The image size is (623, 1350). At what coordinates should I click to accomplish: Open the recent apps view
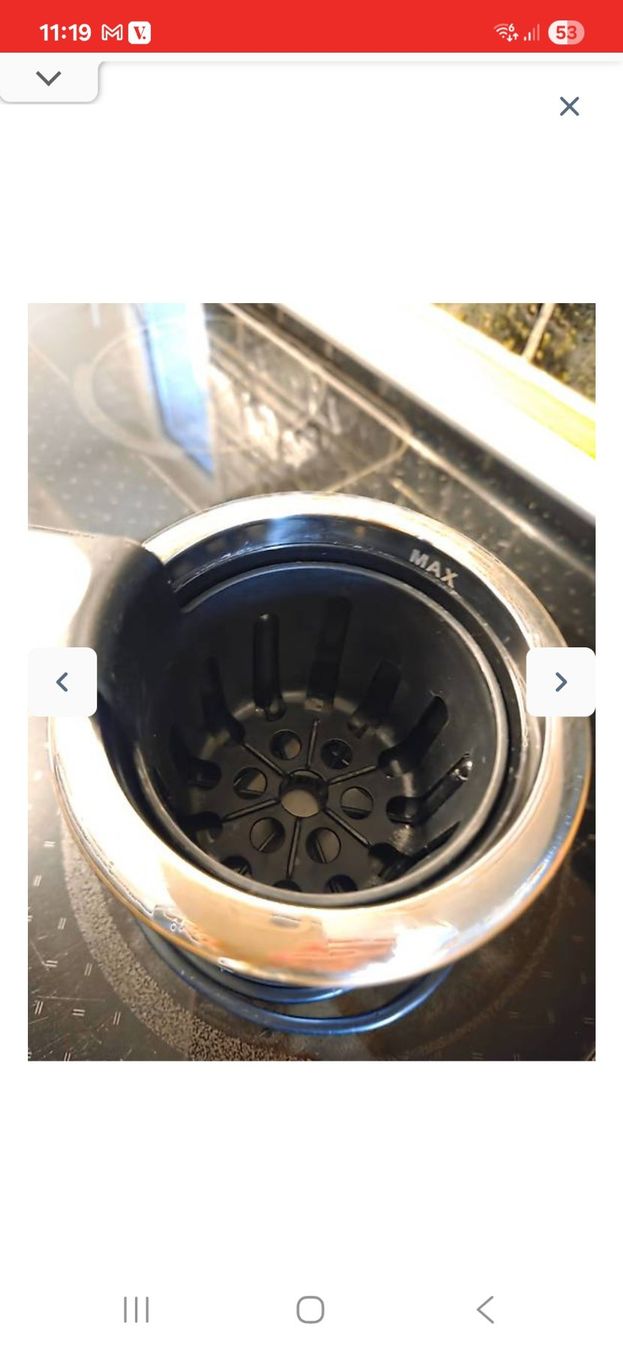(136, 1309)
